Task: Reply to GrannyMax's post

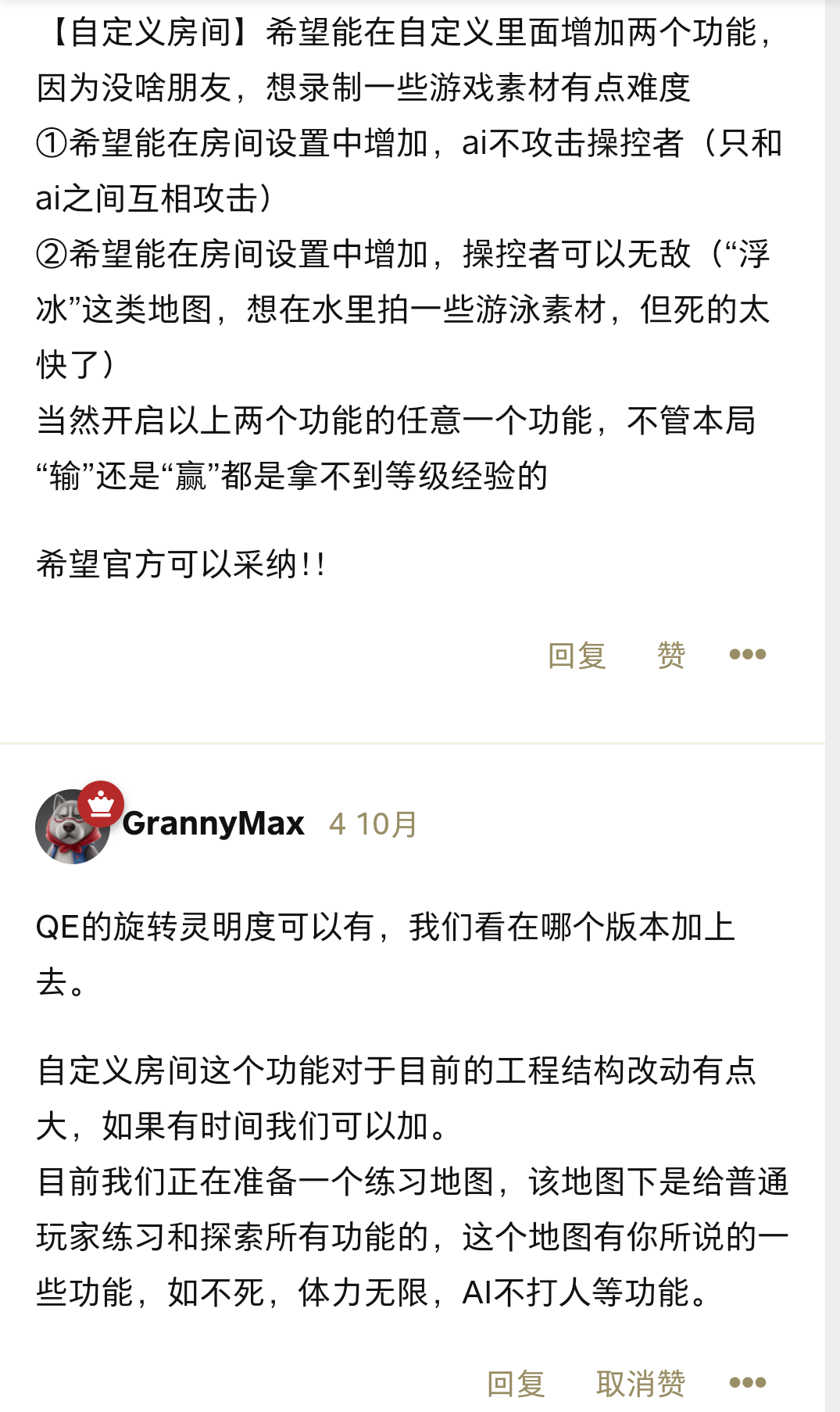Action: (516, 1383)
